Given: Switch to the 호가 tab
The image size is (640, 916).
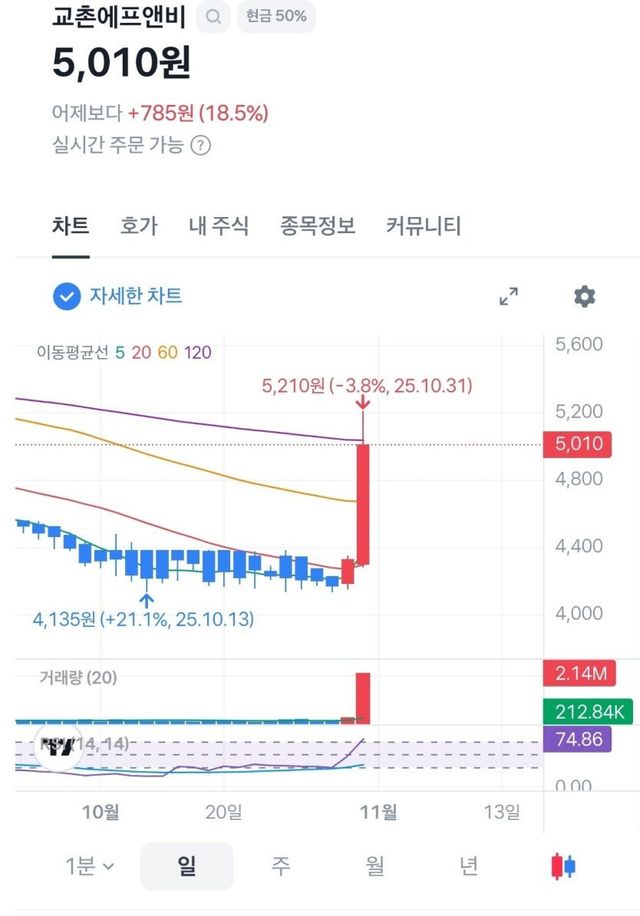Looking at the screenshot, I should pos(139,226).
